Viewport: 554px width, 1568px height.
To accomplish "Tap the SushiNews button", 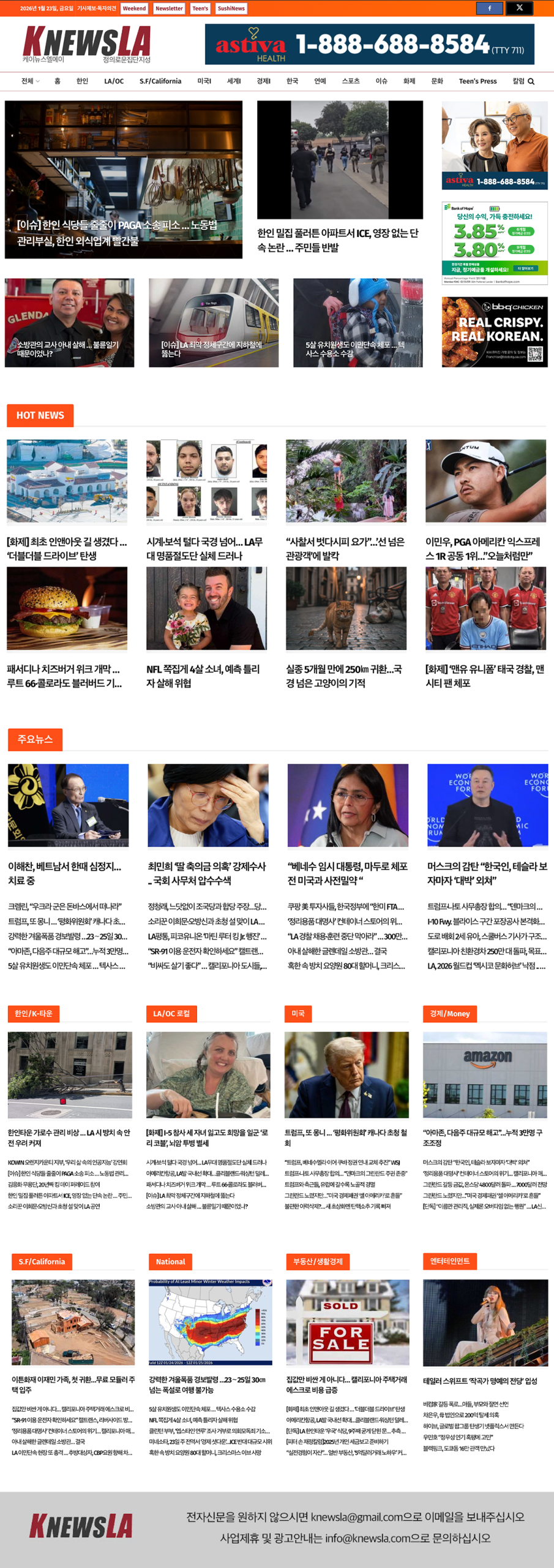I will click(231, 9).
